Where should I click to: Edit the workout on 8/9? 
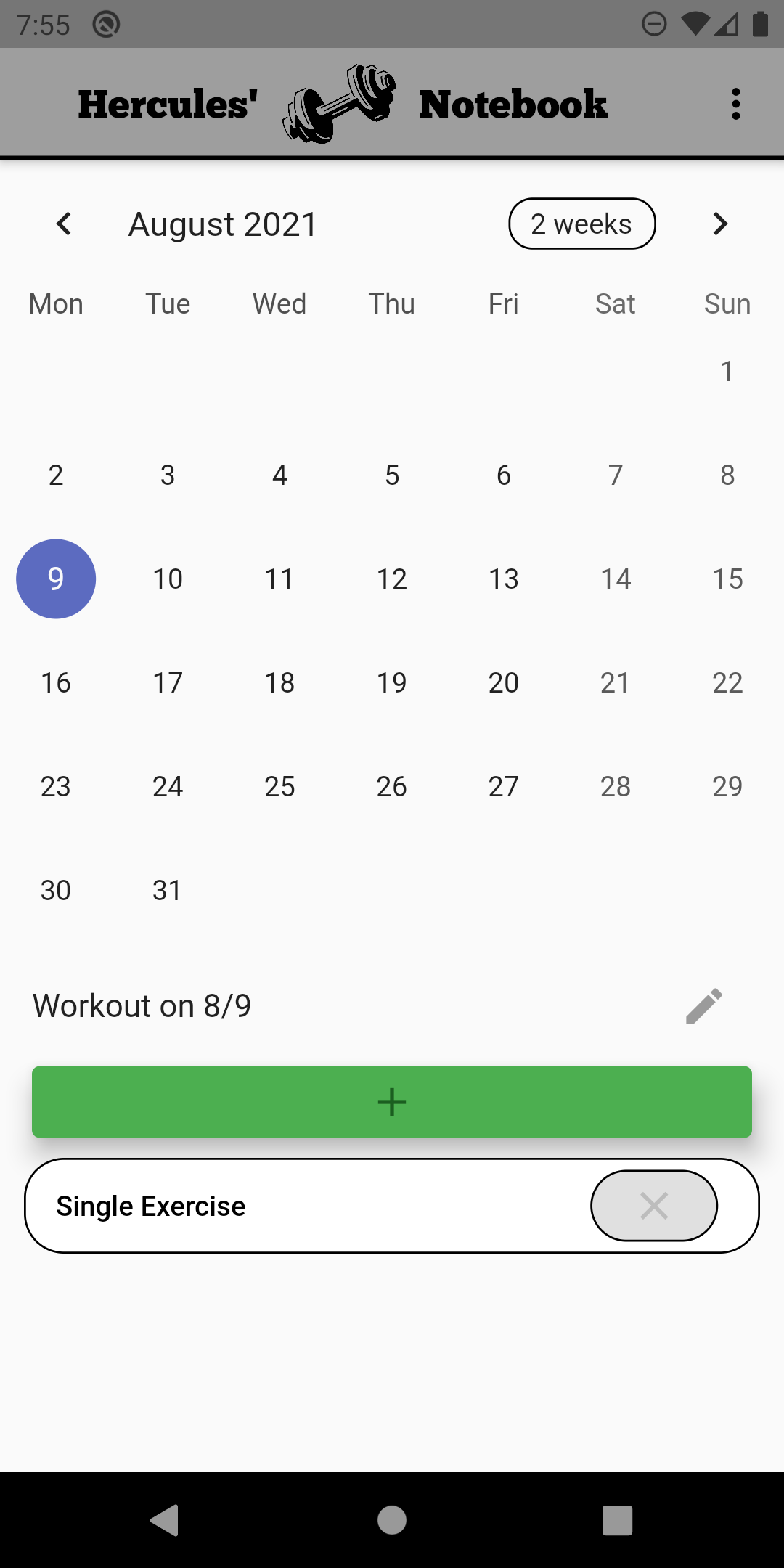coord(703,1005)
